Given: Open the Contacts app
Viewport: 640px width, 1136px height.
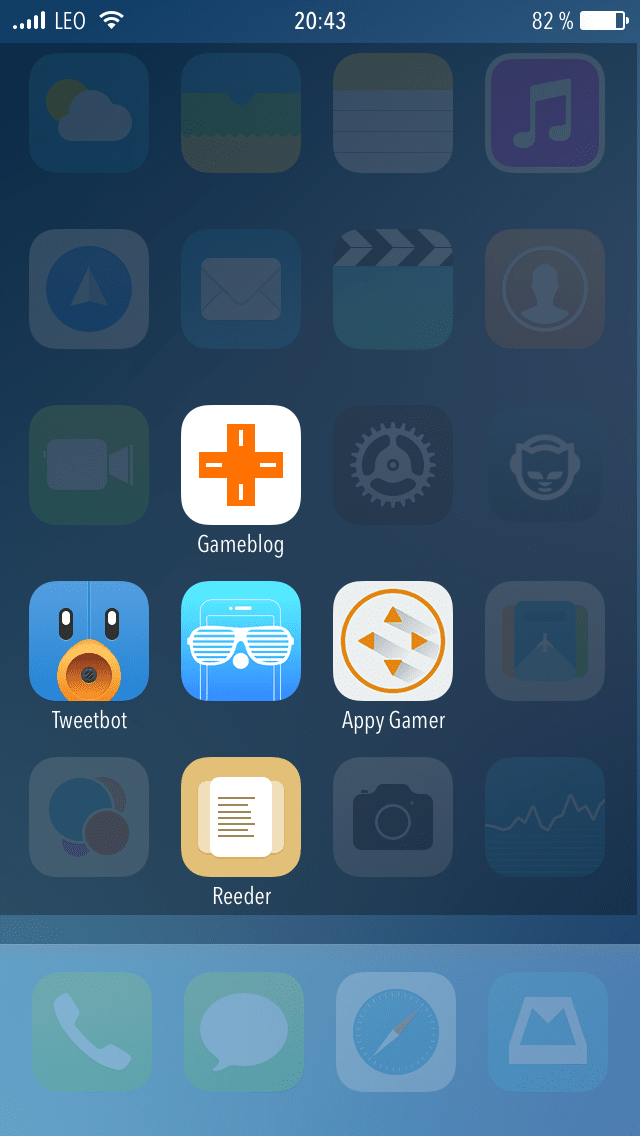Looking at the screenshot, I should [545, 289].
